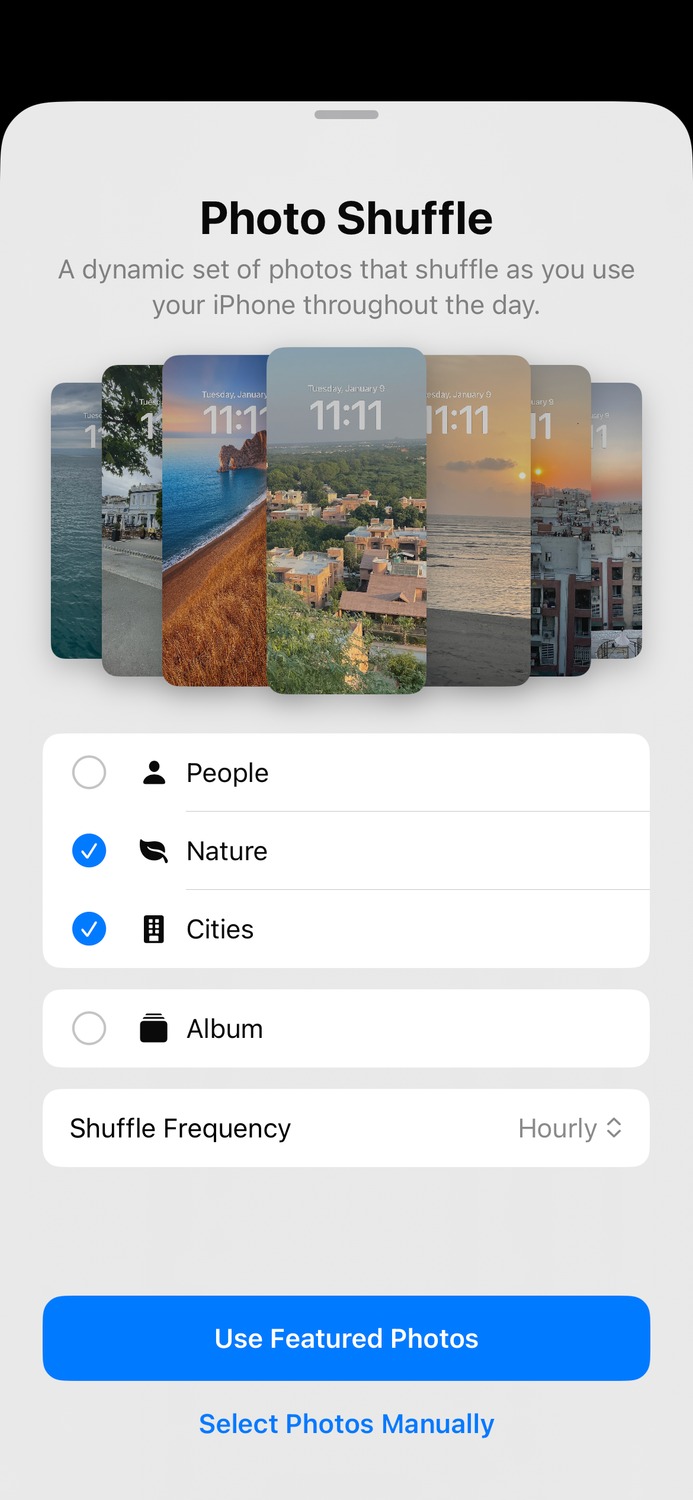
Task: Open the Shuffle Frequency dropdown
Action: [346, 1128]
